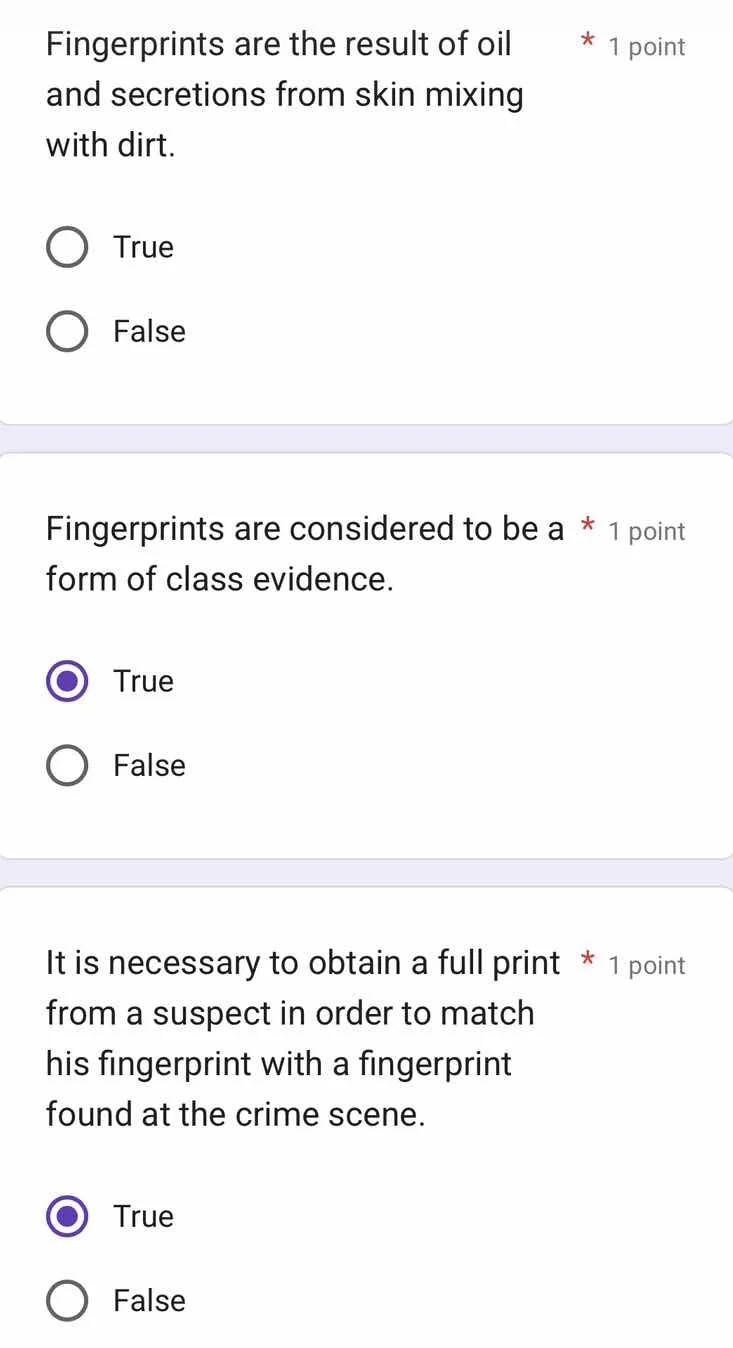Select True for oil and secretions question
The image size is (733, 1348).
pos(67,247)
